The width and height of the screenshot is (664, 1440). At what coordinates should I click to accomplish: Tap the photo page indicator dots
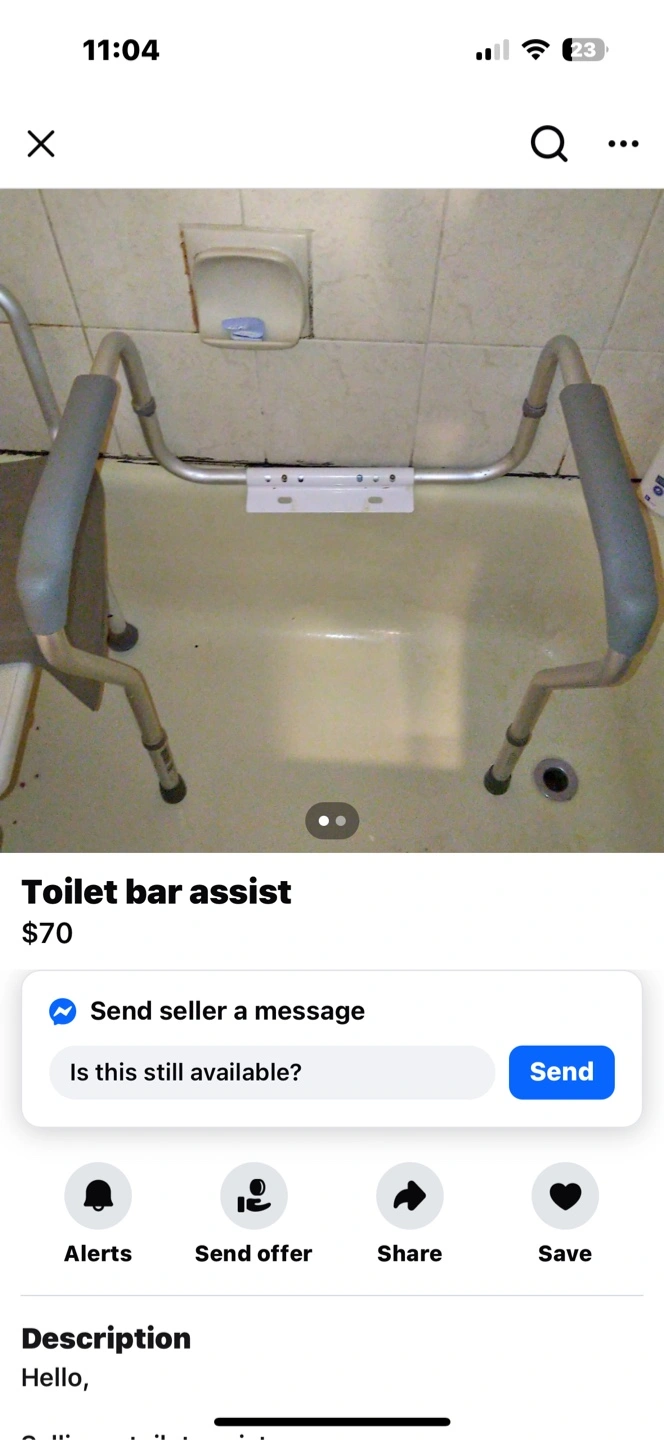332,821
